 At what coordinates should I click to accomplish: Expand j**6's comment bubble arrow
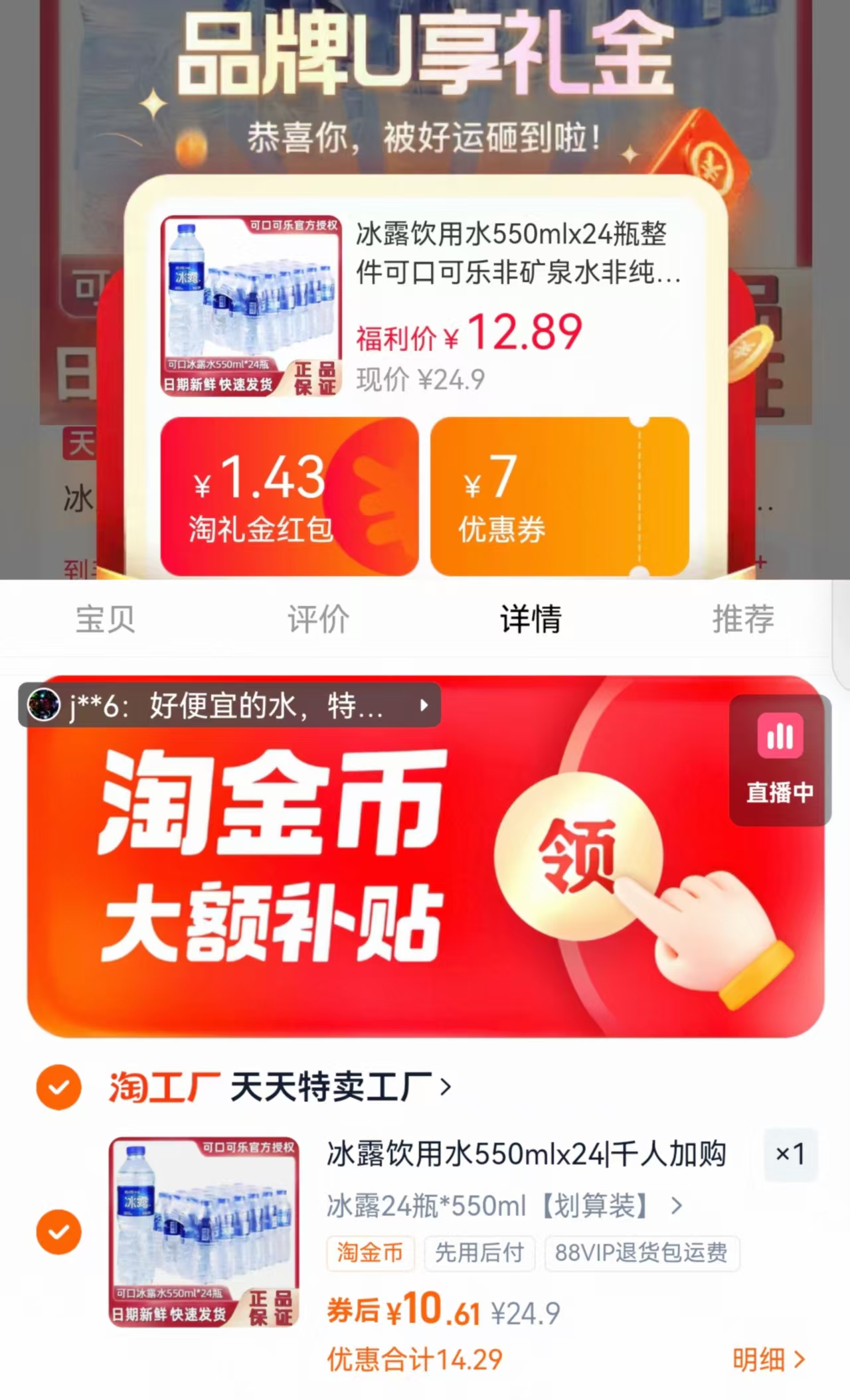[x=423, y=705]
